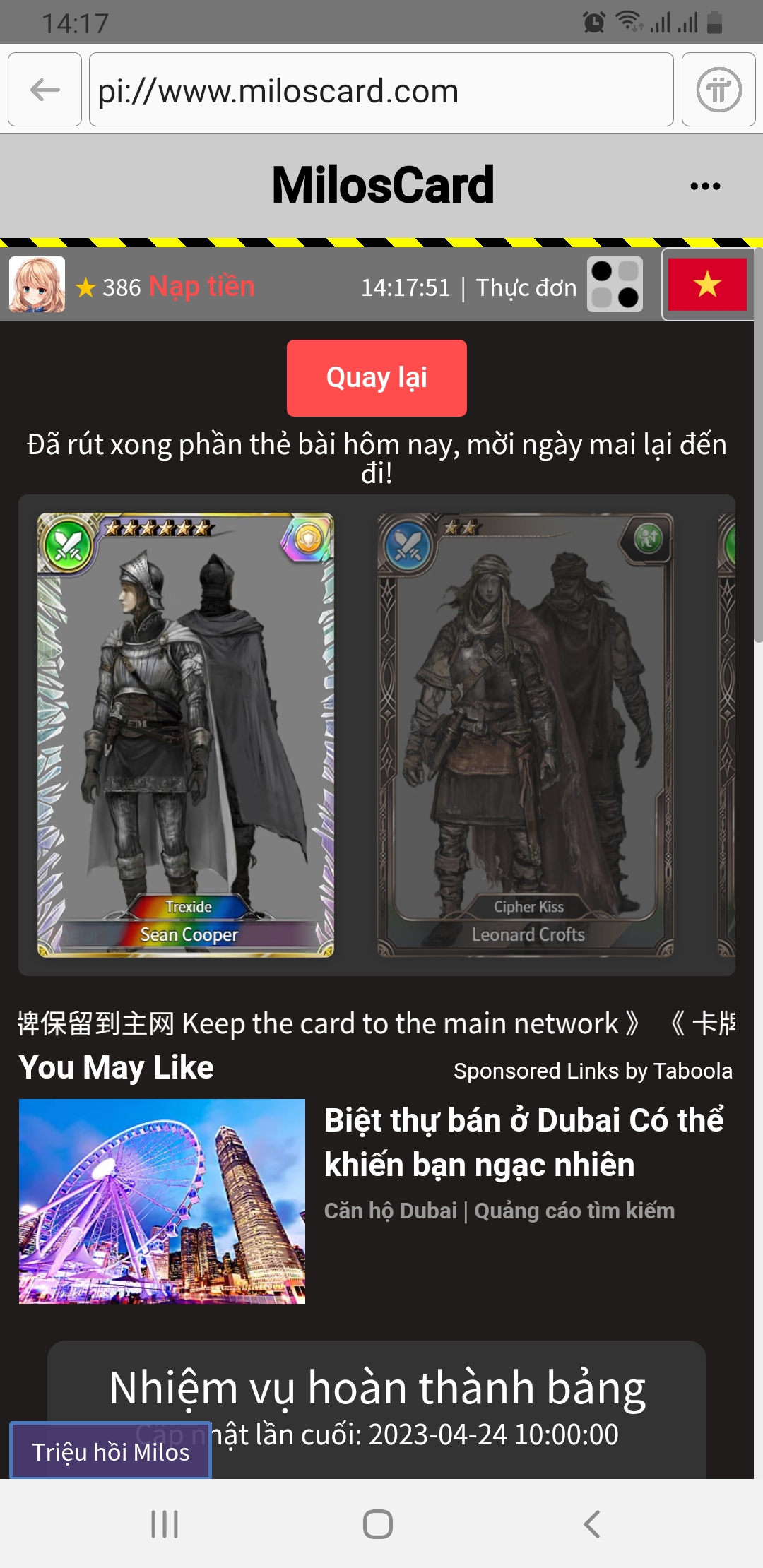View the Trexide Sean Cooper card
The image size is (763, 1568).
click(x=185, y=735)
